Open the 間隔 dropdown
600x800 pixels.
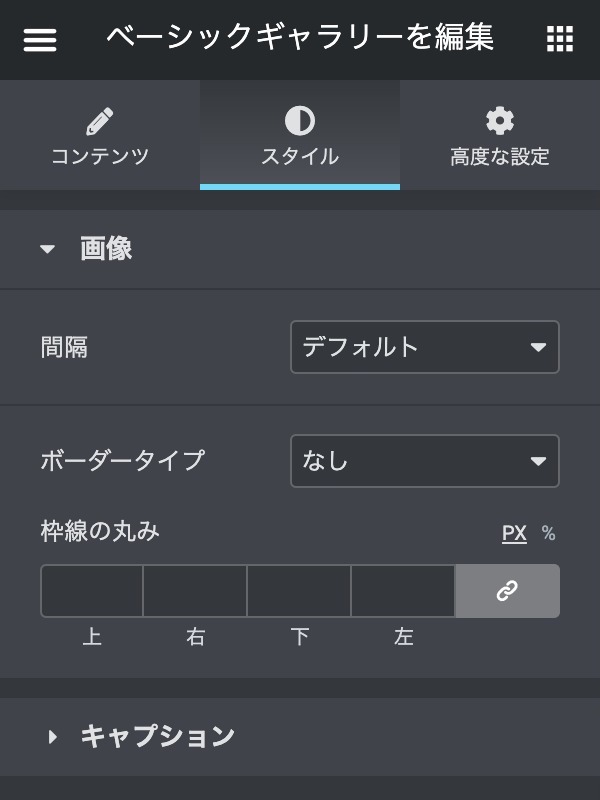(x=424, y=347)
